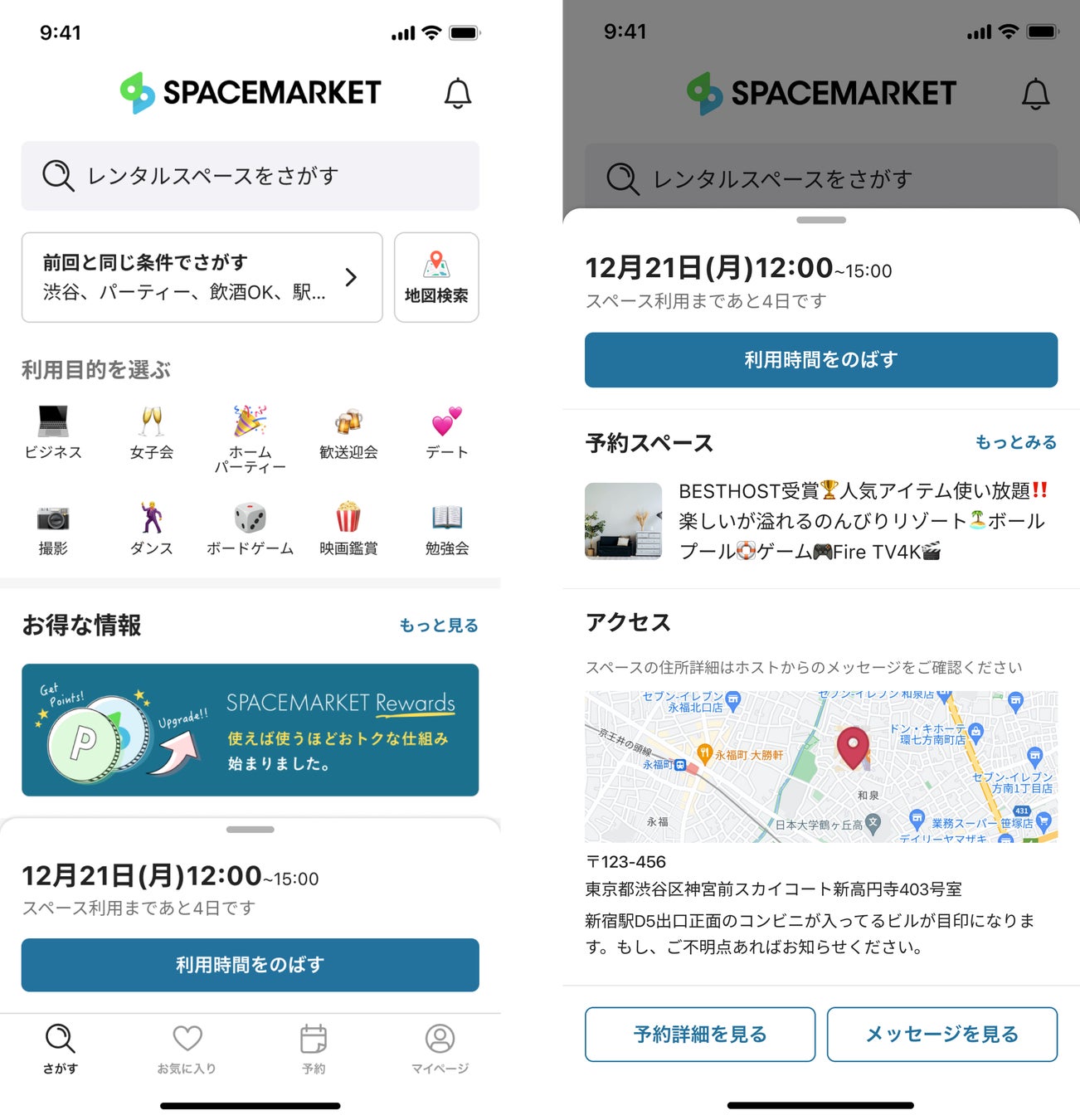Screen dimensions: 1080x1120
Task: Switch to the 予約 tab
Action: pos(314,1049)
